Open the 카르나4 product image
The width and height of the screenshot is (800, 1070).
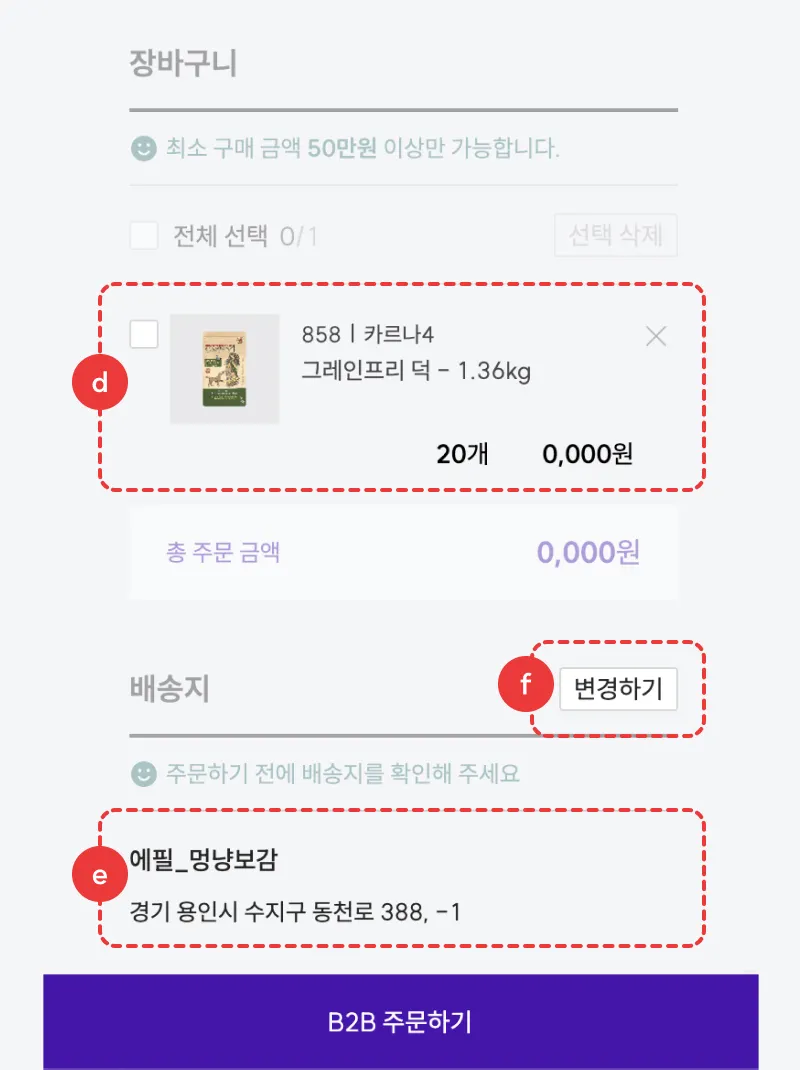[224, 368]
